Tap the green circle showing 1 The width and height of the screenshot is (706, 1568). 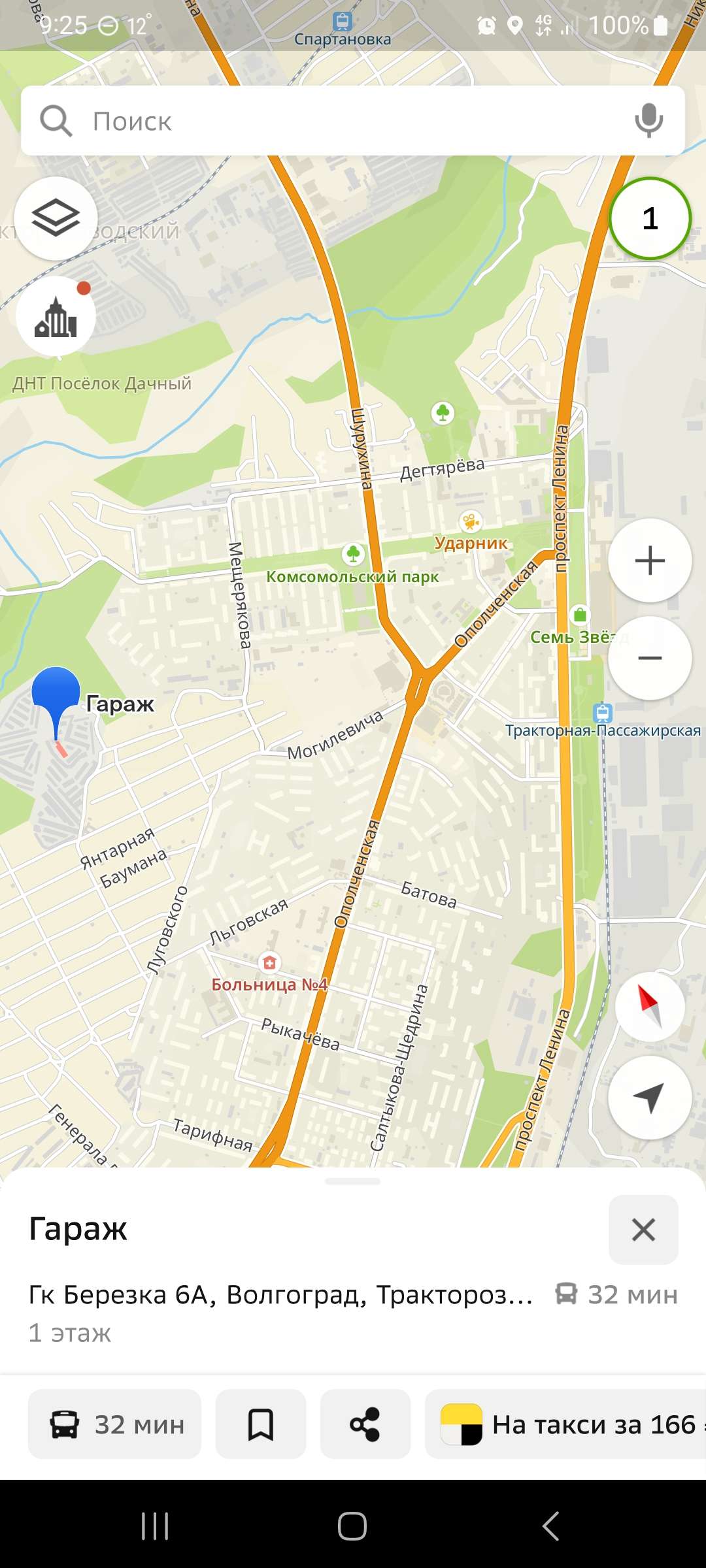650,219
